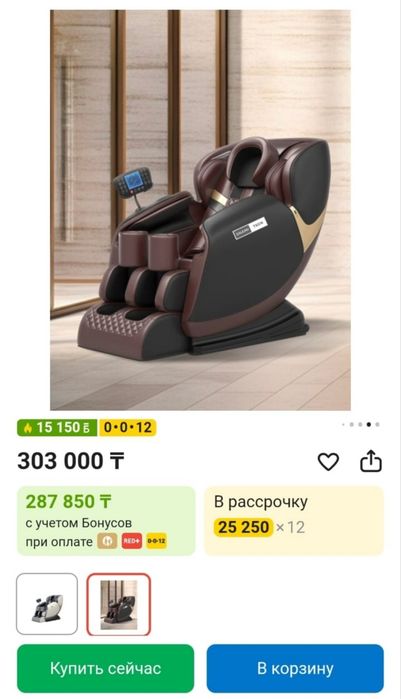Tap the 15 150 bonus badge
401x699 pixels.
(x=57, y=428)
